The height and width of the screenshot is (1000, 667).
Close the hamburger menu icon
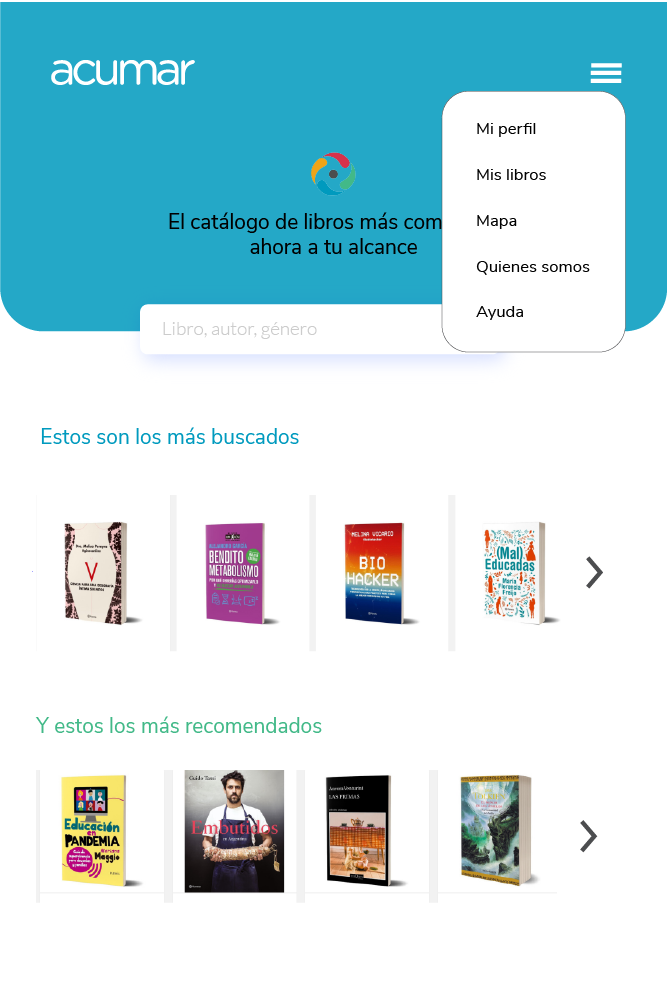click(x=606, y=73)
